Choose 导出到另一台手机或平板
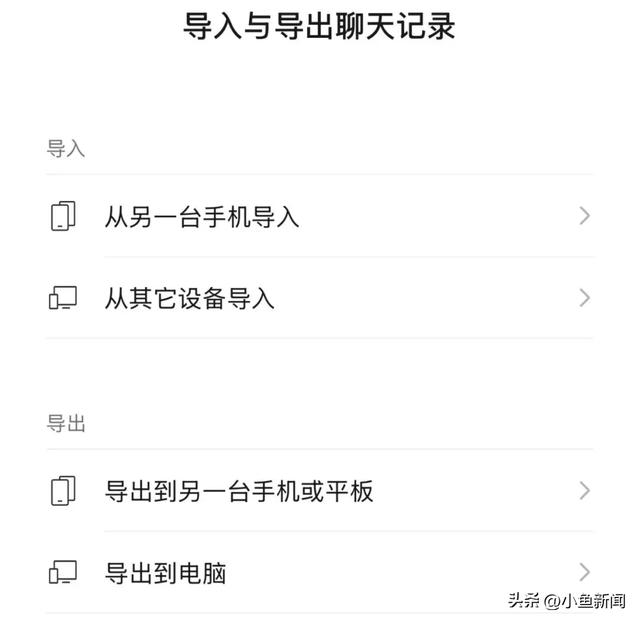Screen dimensions: 640x623 click(x=239, y=491)
